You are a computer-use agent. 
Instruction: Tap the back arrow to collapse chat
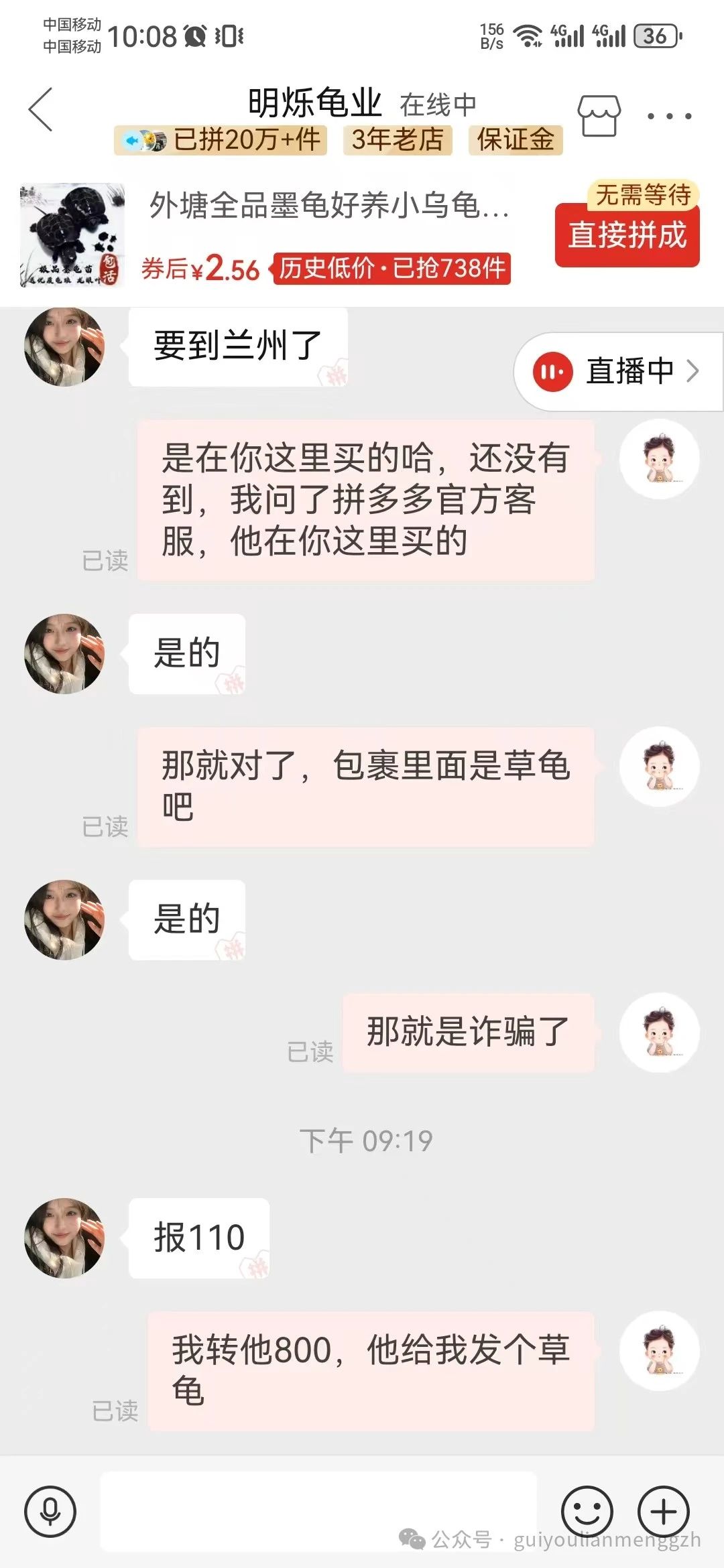[x=40, y=109]
